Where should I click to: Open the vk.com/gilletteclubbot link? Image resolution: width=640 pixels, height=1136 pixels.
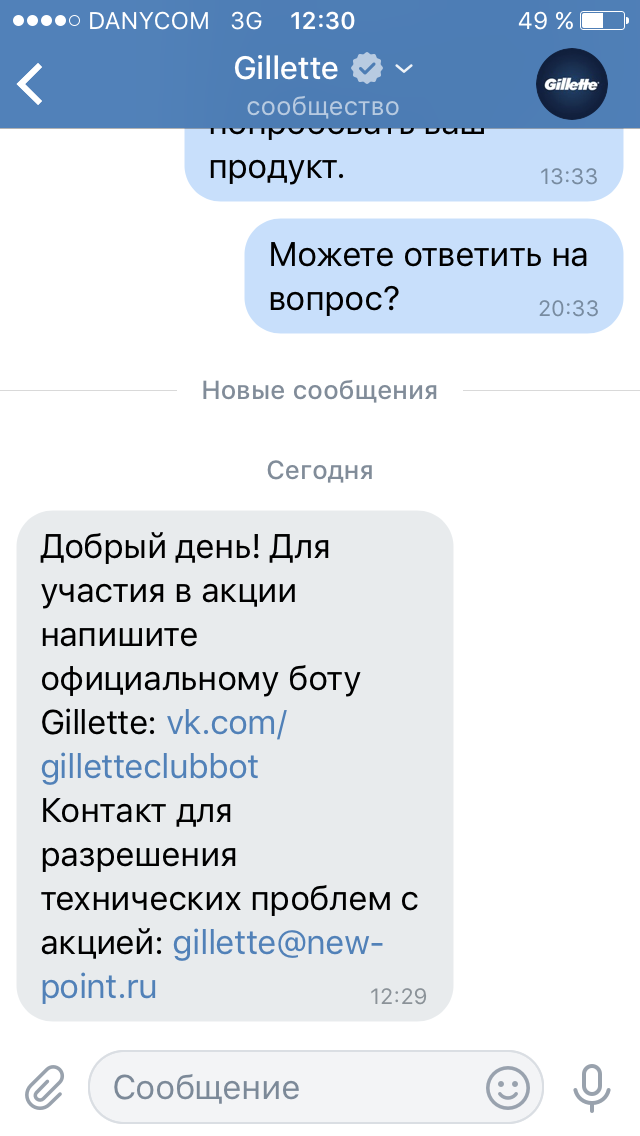(x=164, y=745)
